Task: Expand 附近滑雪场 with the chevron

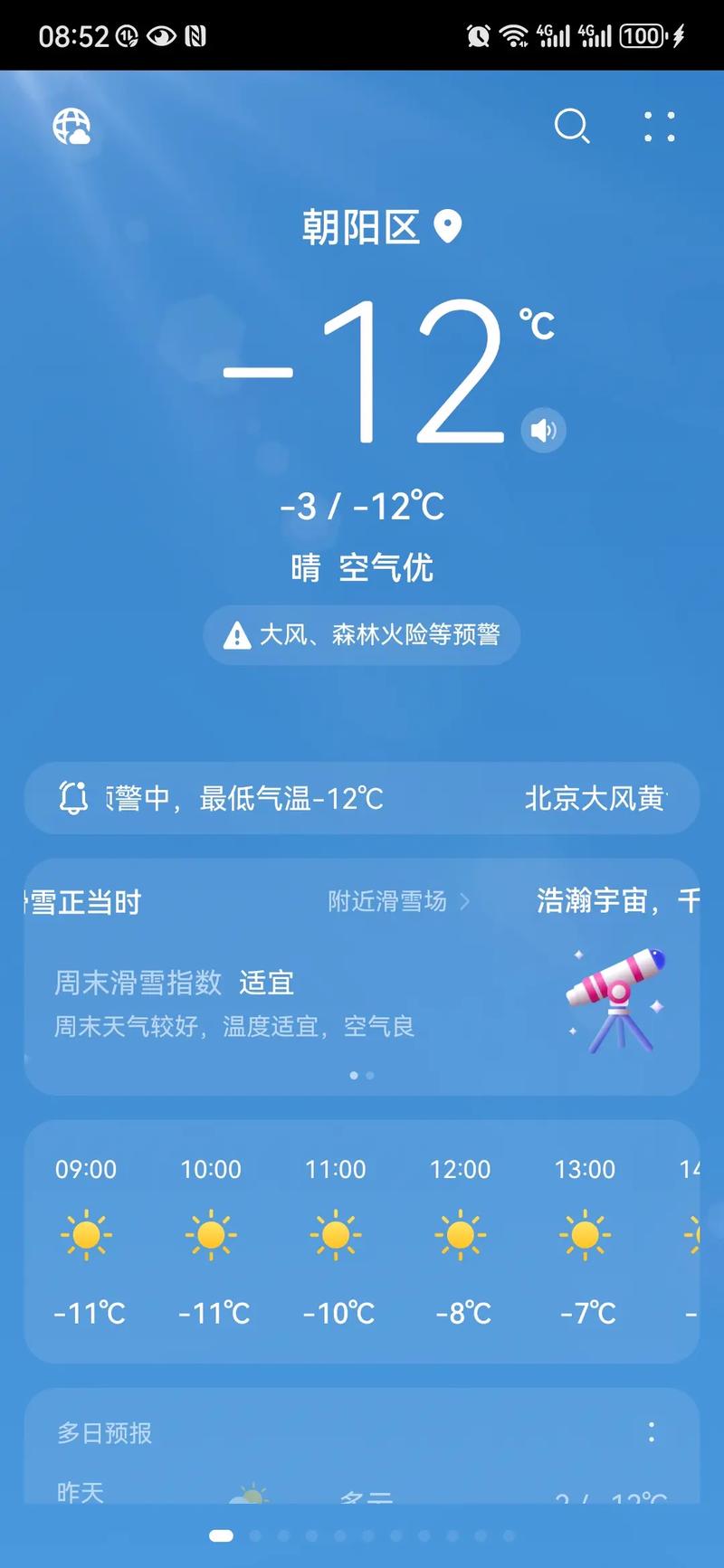Action: pos(465,901)
